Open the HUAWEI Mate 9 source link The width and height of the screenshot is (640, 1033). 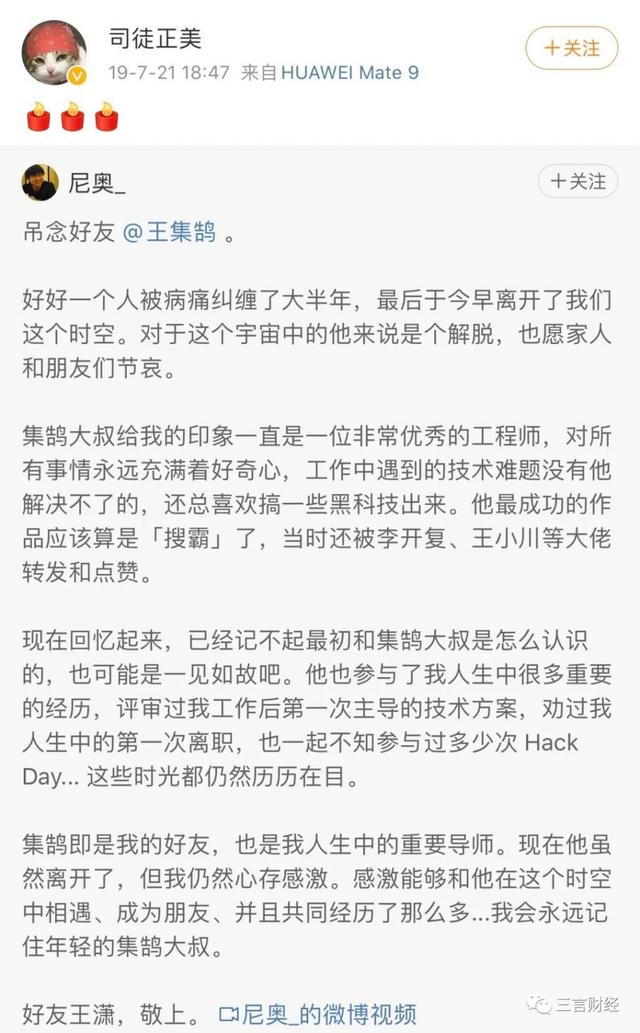[349, 73]
